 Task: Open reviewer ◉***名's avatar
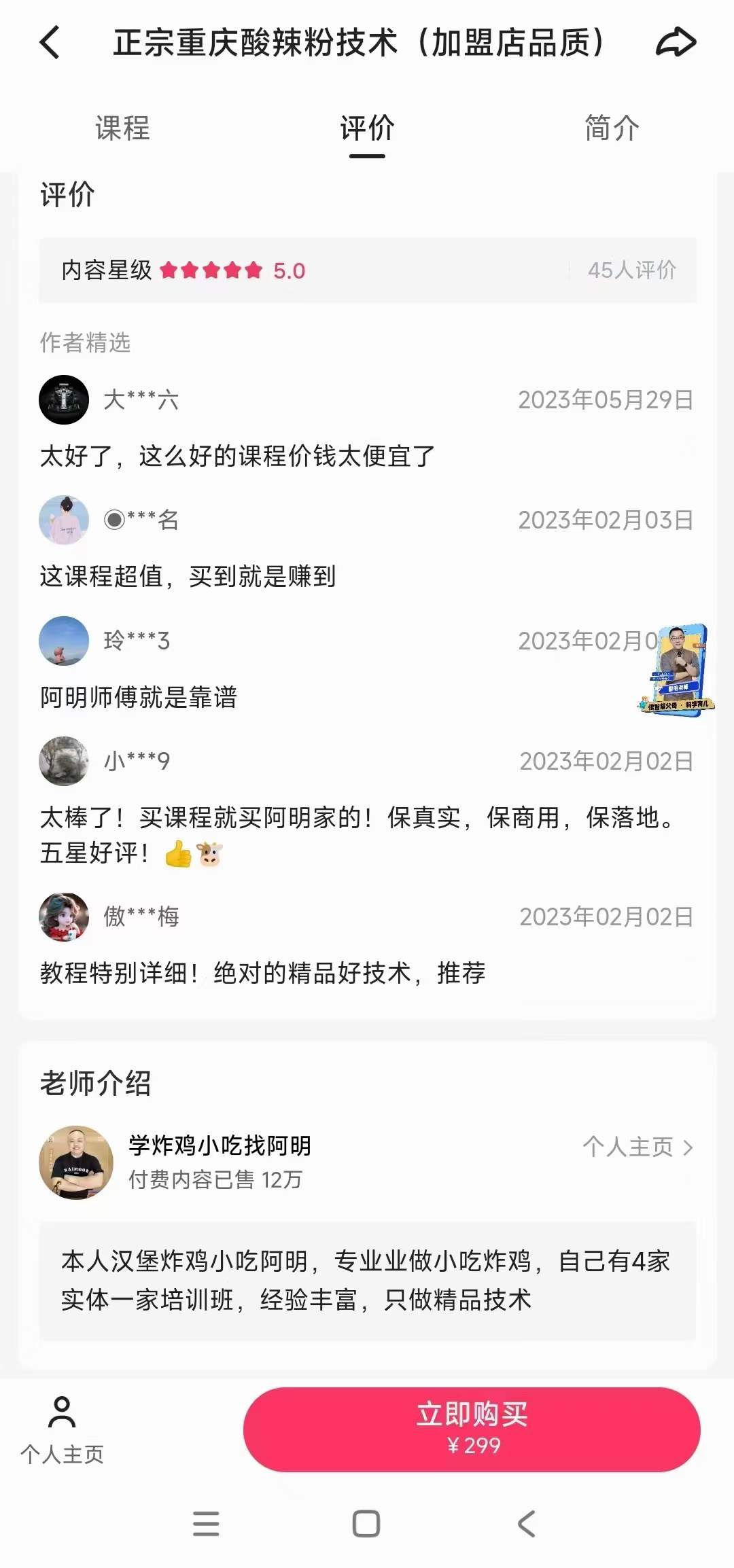(x=64, y=520)
